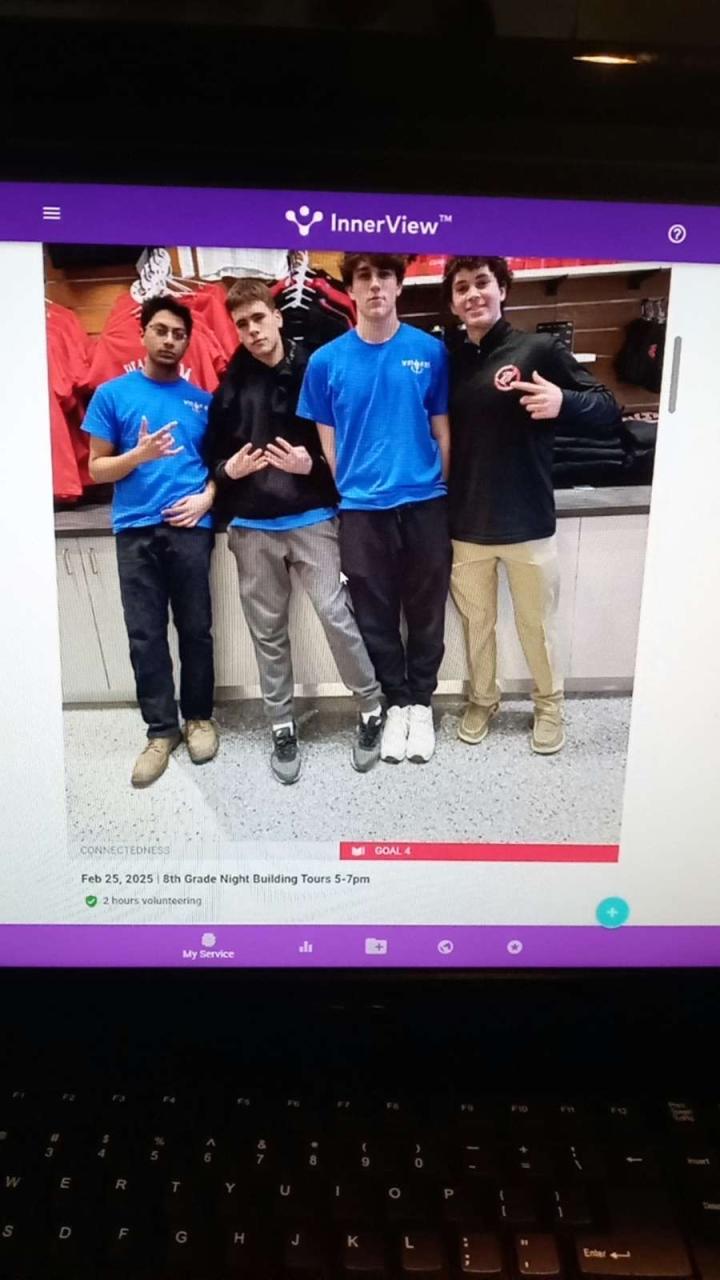Select the red Goal 4 tag
This screenshot has height=1280, width=720.
click(478, 851)
